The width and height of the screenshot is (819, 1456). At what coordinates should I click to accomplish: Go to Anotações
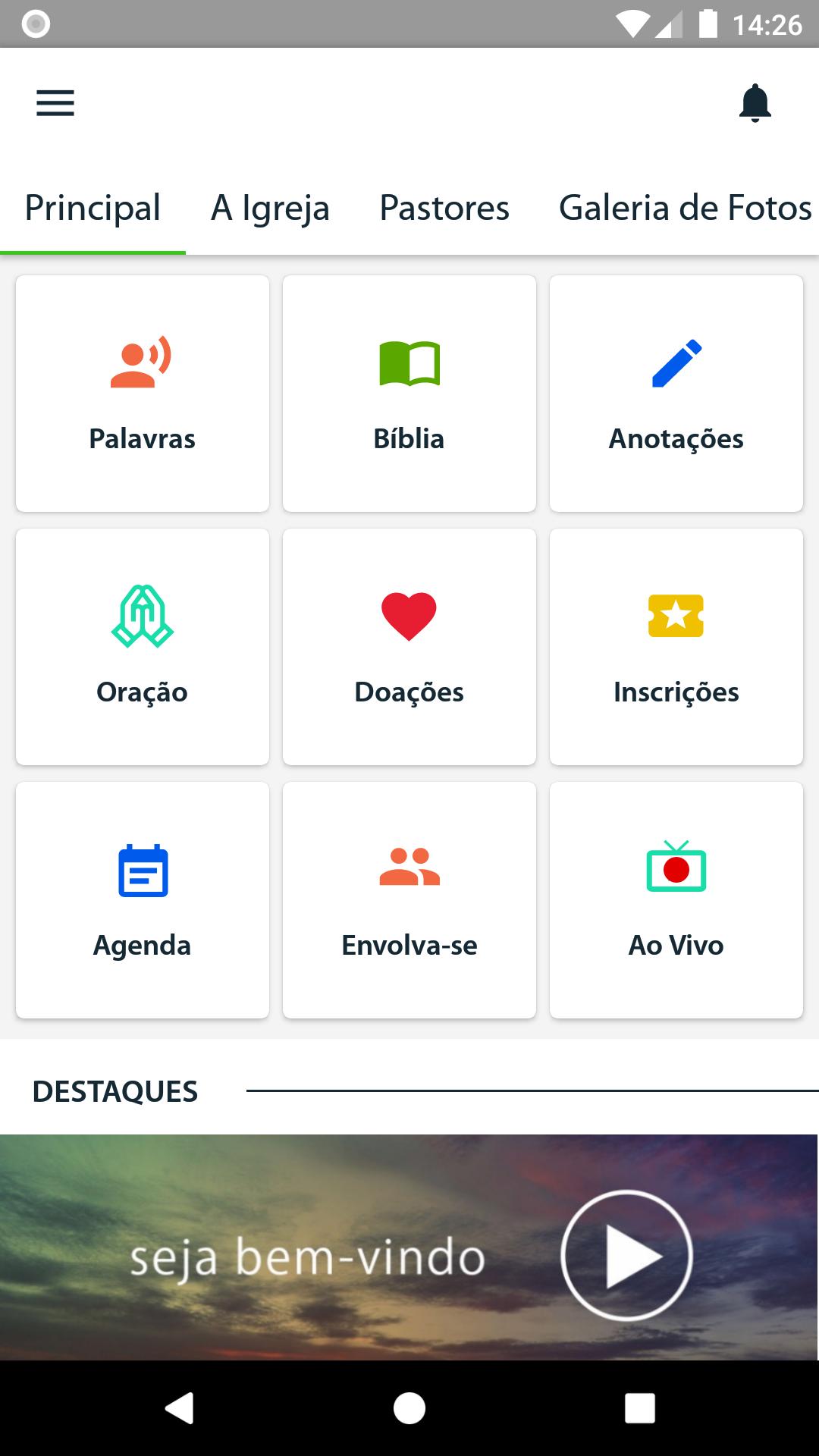coord(676,394)
